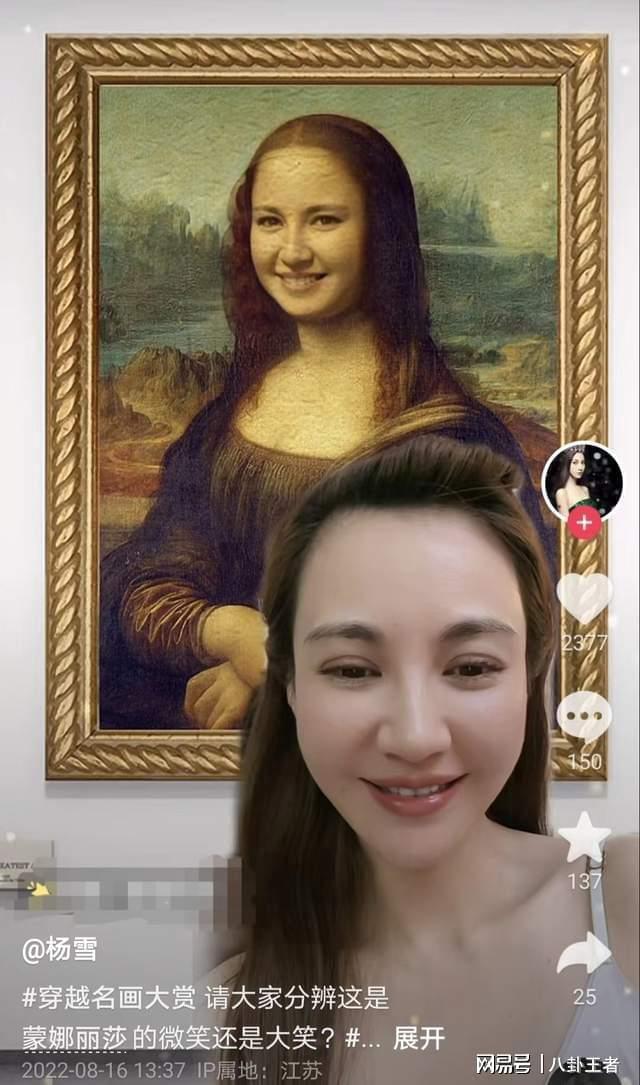Open @杨雪 user profile
The width and height of the screenshot is (640, 1085).
tap(63, 950)
